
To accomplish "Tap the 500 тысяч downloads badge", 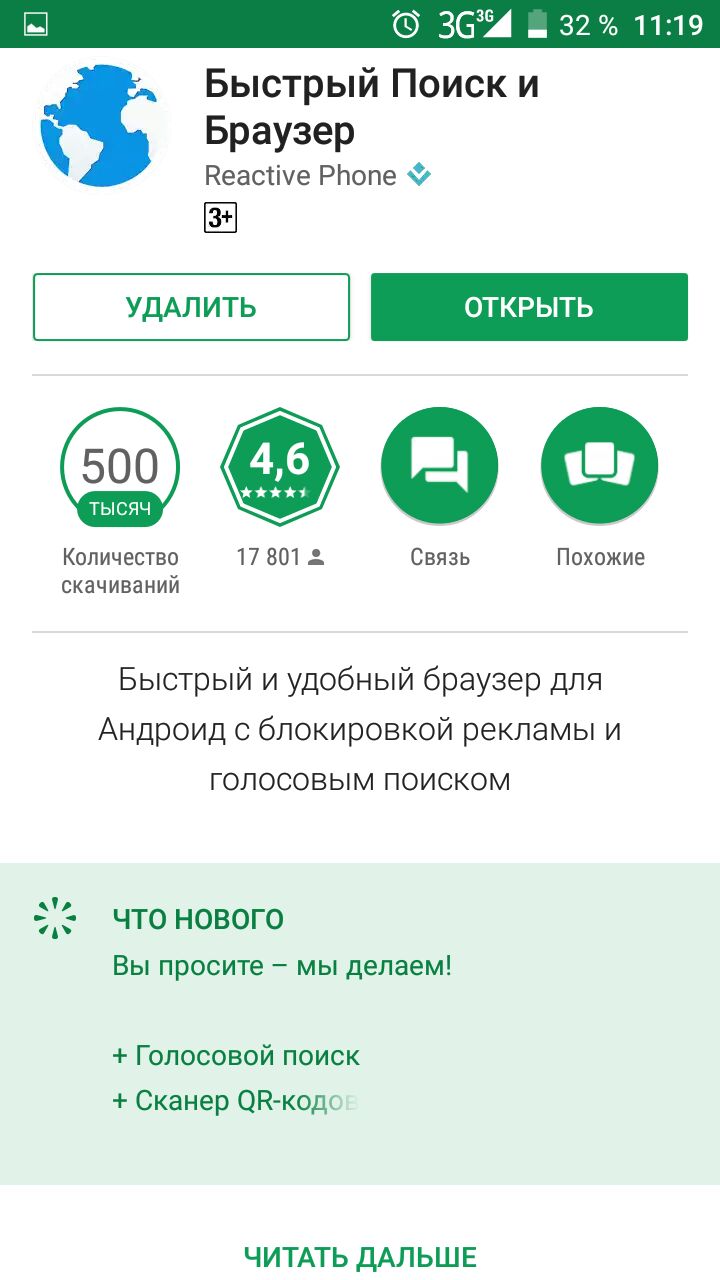I will [x=120, y=467].
